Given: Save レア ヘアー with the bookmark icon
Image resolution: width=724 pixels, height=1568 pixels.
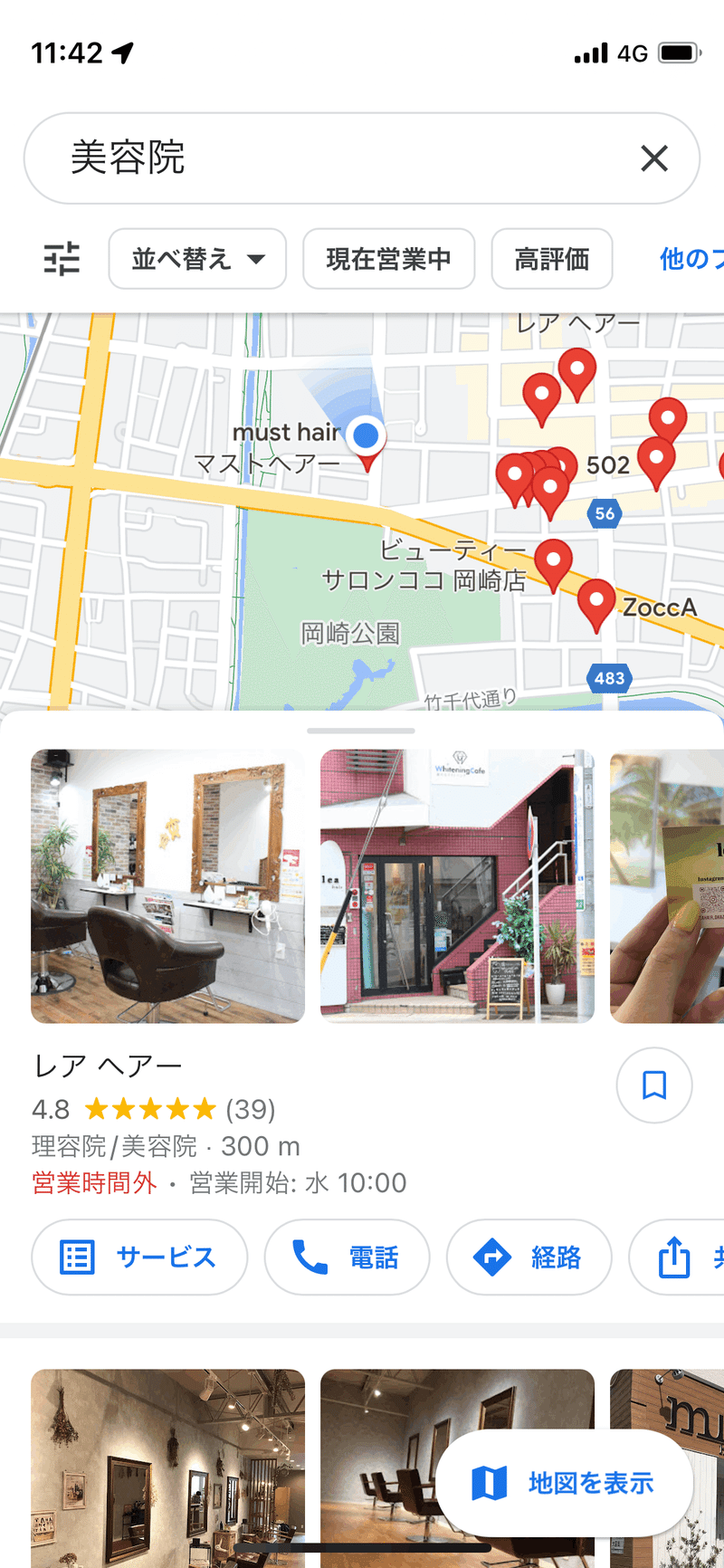Looking at the screenshot, I should tap(654, 1085).
